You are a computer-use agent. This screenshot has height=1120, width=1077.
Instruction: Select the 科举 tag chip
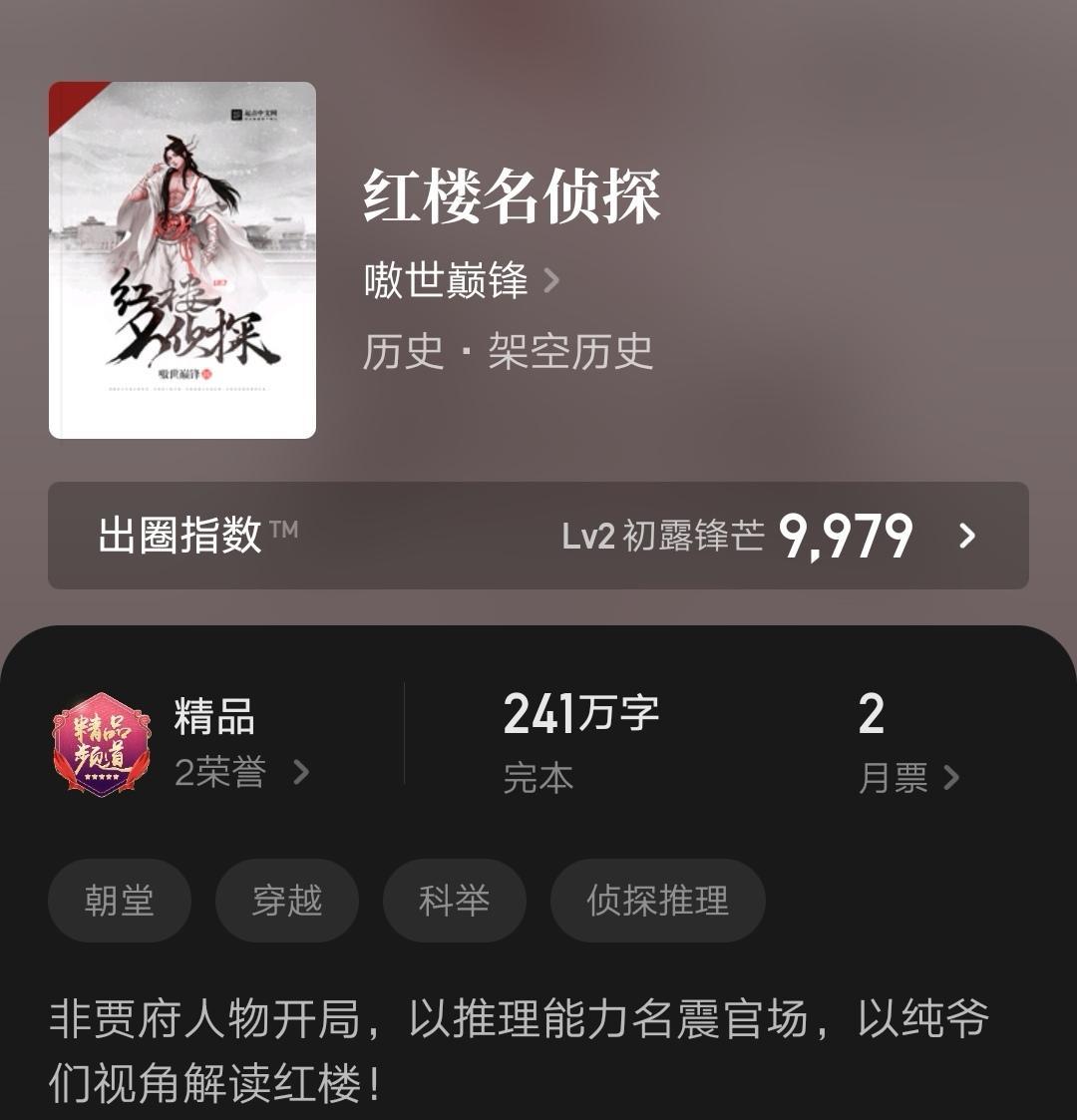(455, 901)
